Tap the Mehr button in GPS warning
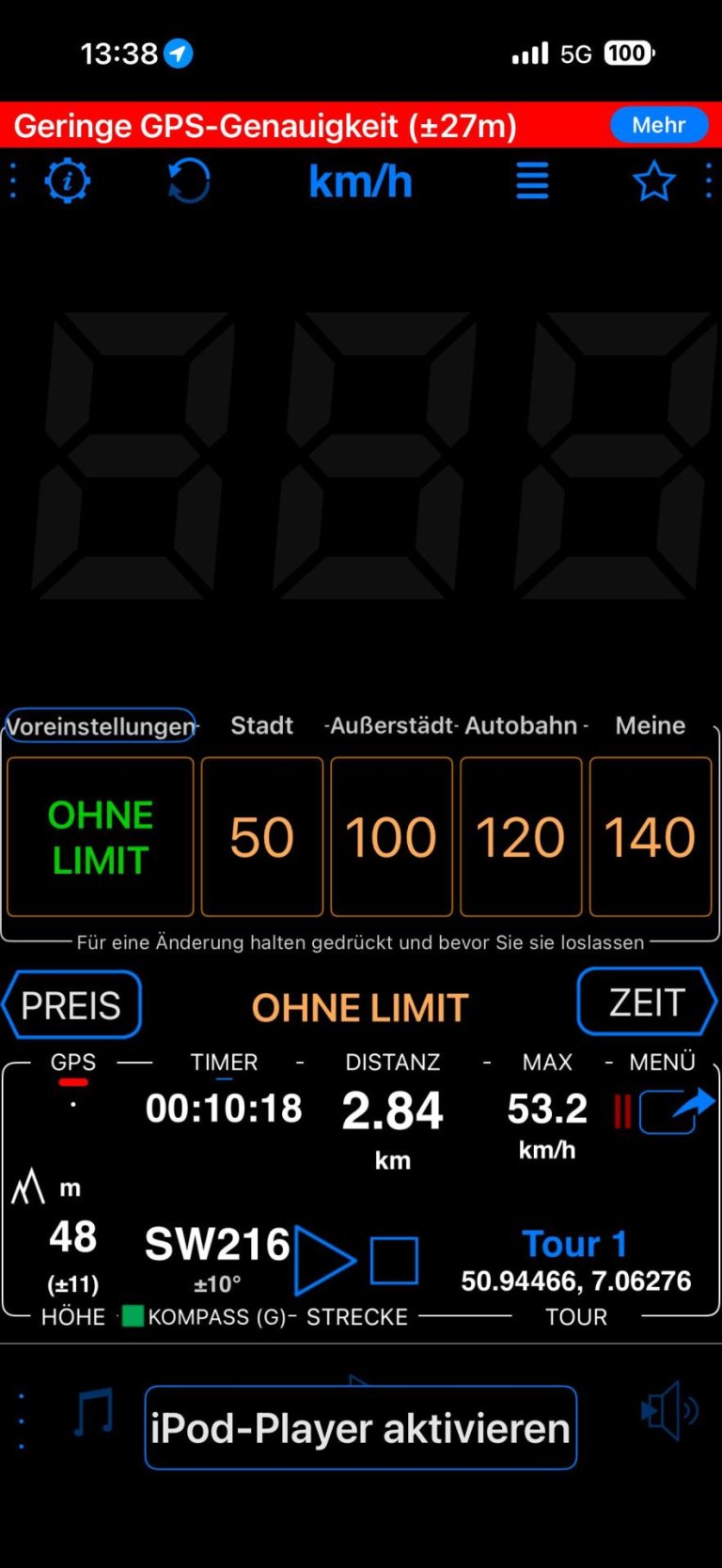Screen dimensions: 722x1568 coord(658,125)
